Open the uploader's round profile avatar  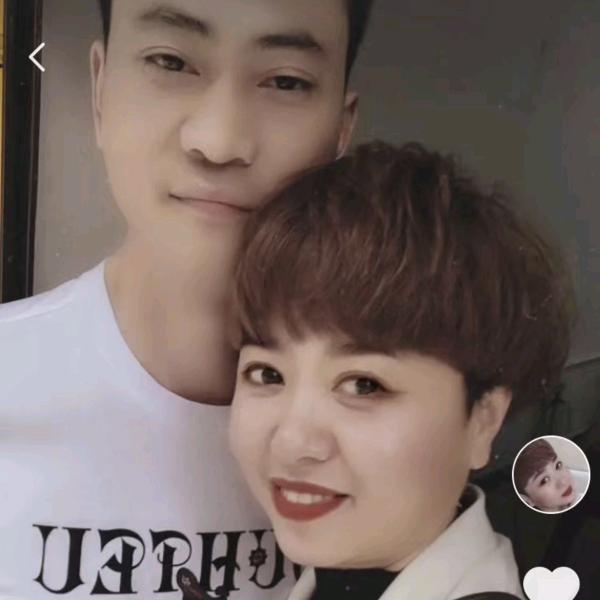(x=551, y=474)
